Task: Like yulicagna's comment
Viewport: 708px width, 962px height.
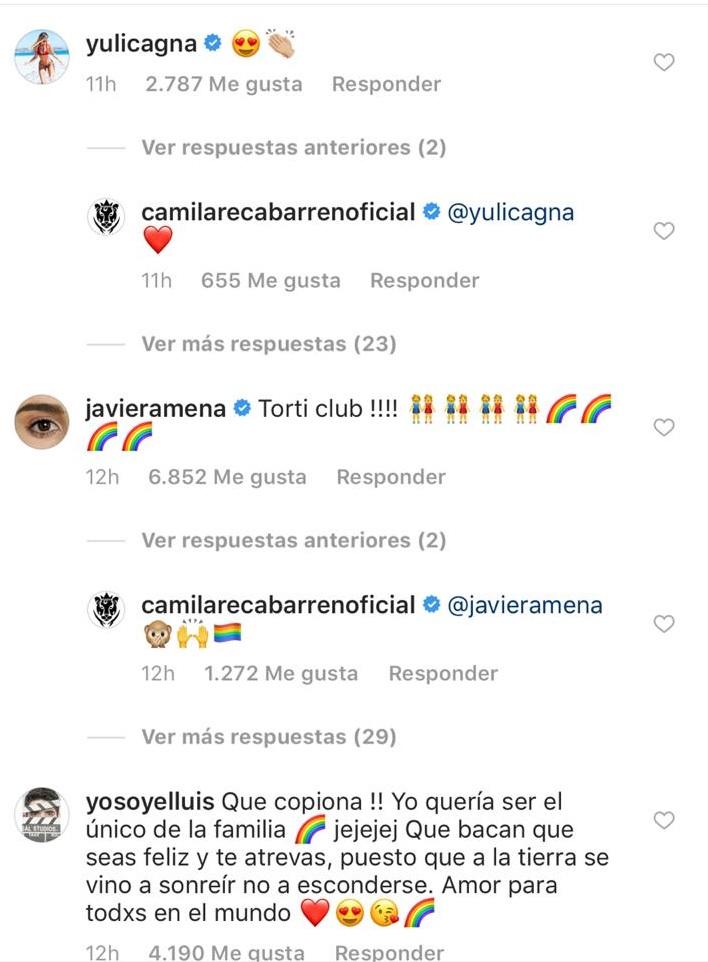Action: point(663,63)
